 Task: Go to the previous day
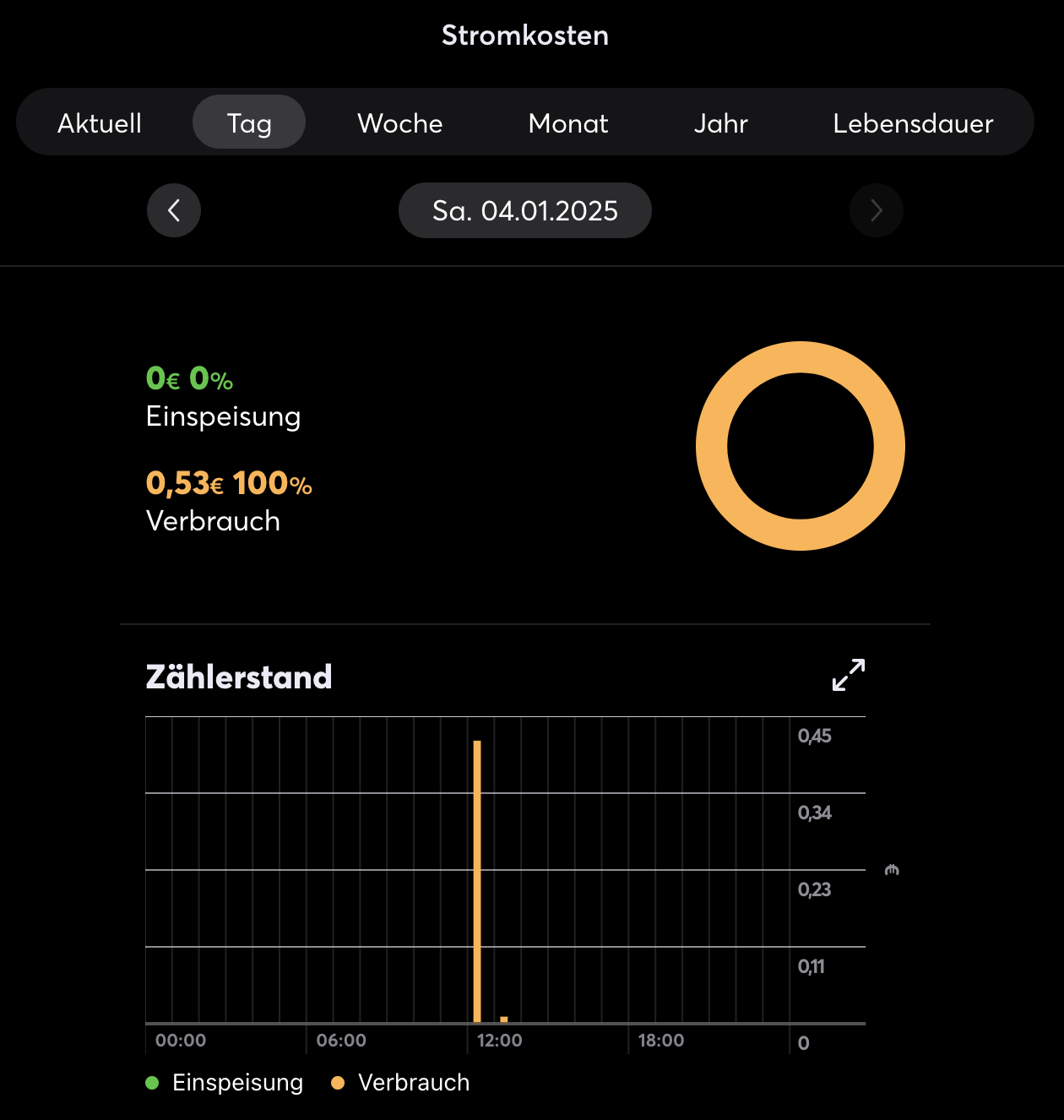[x=174, y=210]
